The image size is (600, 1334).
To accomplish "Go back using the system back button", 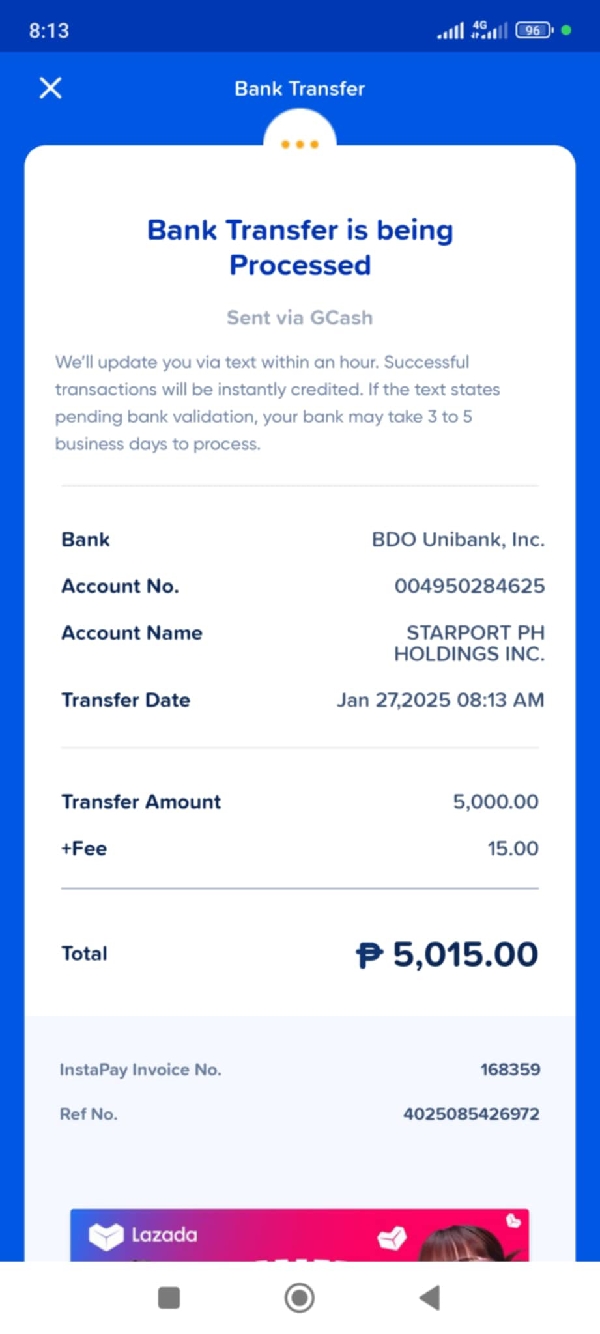I will tap(430, 1298).
